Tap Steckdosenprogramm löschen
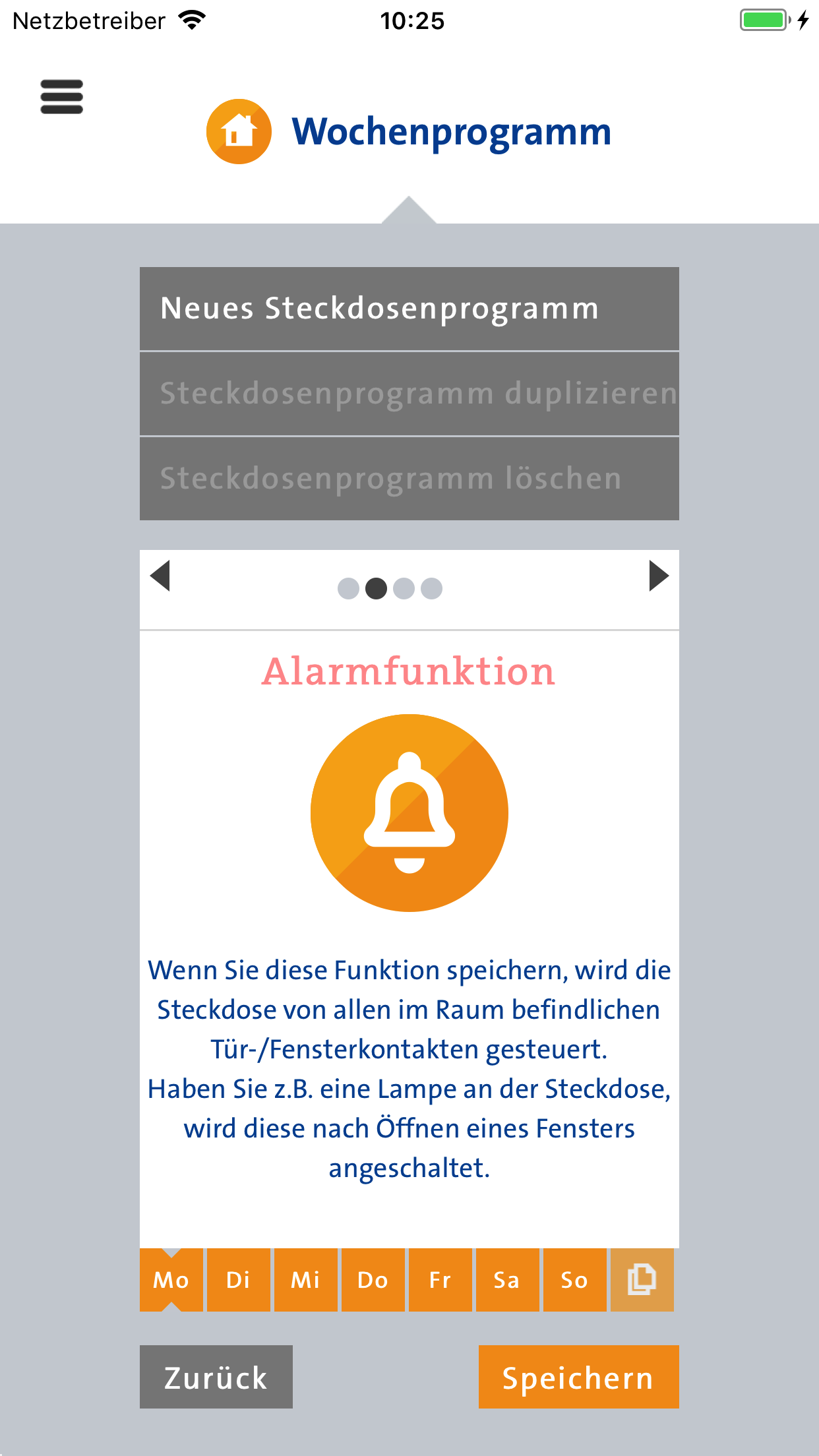819x1456 pixels. (x=409, y=479)
